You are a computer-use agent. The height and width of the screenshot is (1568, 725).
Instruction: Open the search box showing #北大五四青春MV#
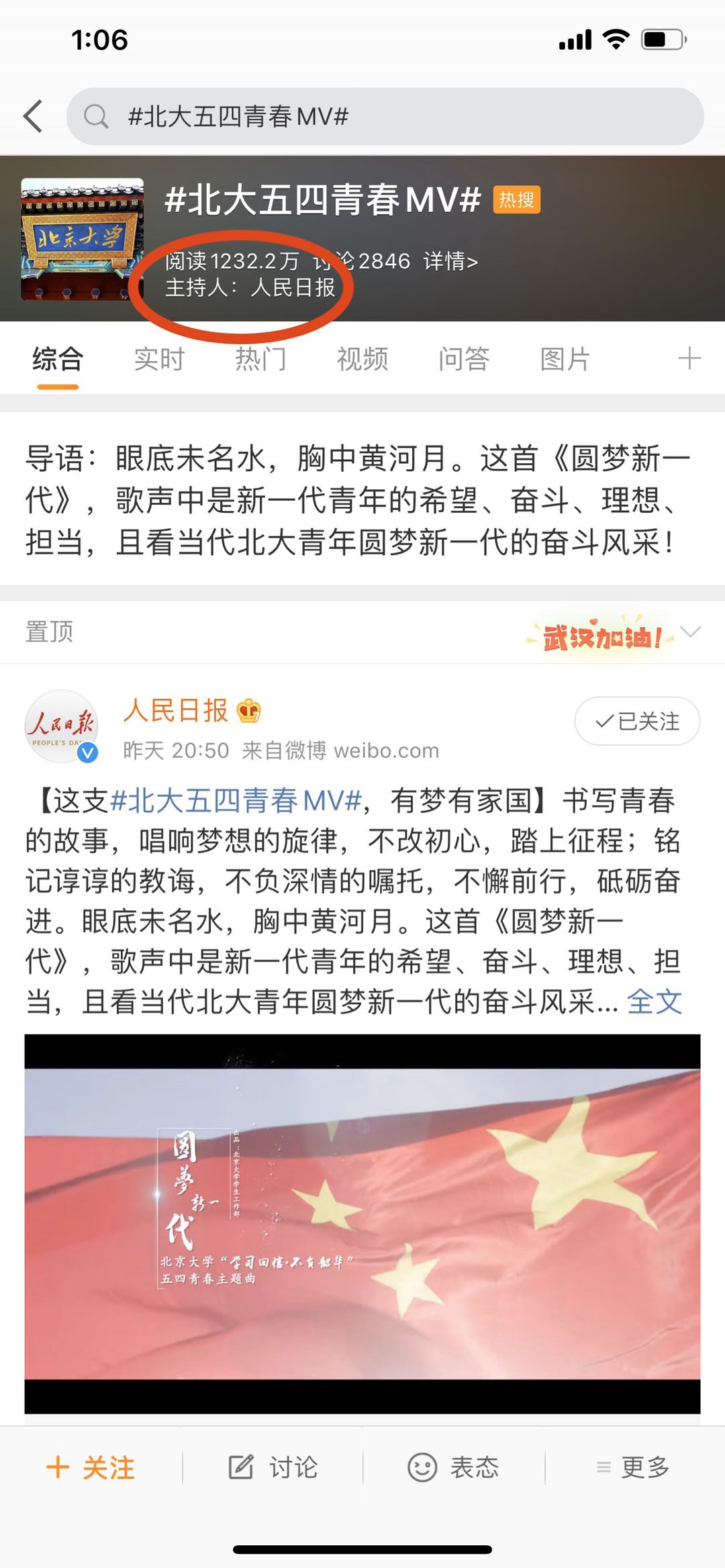click(385, 116)
